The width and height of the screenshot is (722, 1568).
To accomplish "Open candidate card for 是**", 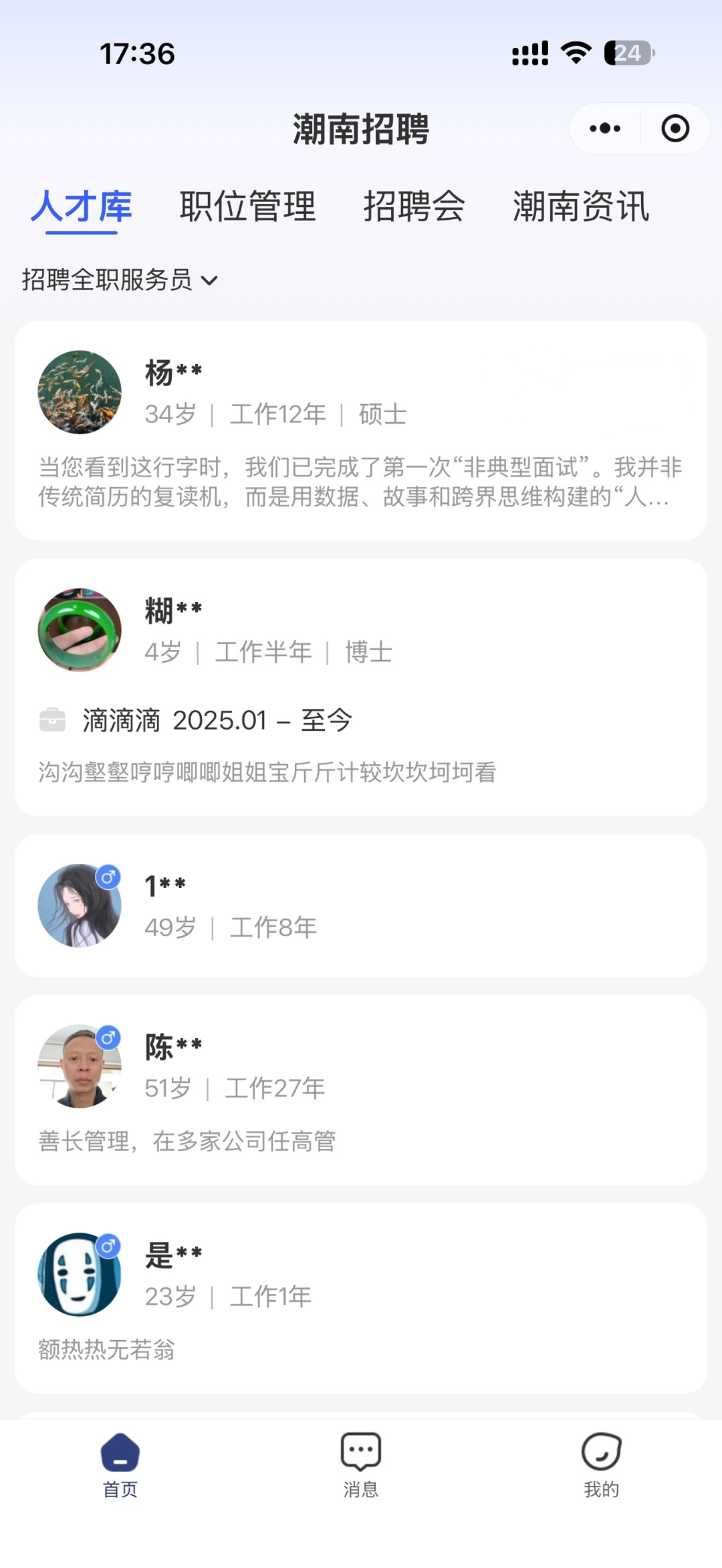I will (361, 1297).
